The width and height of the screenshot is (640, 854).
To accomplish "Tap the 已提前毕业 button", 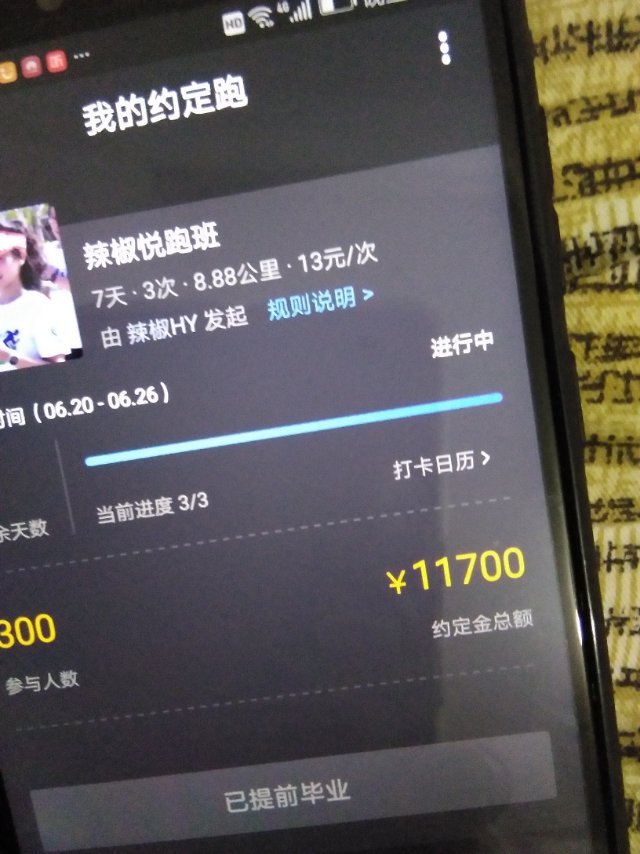I will [290, 795].
